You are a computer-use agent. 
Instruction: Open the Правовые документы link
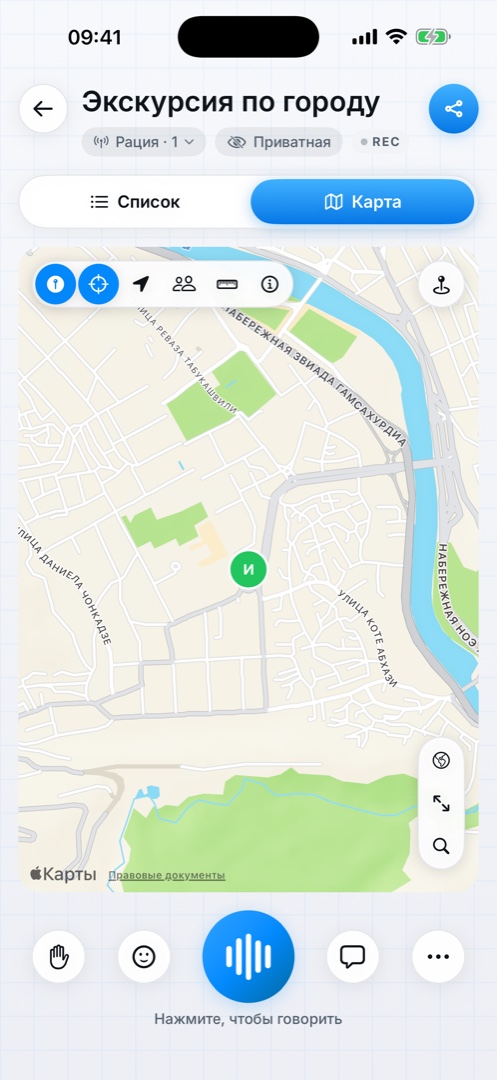click(167, 875)
